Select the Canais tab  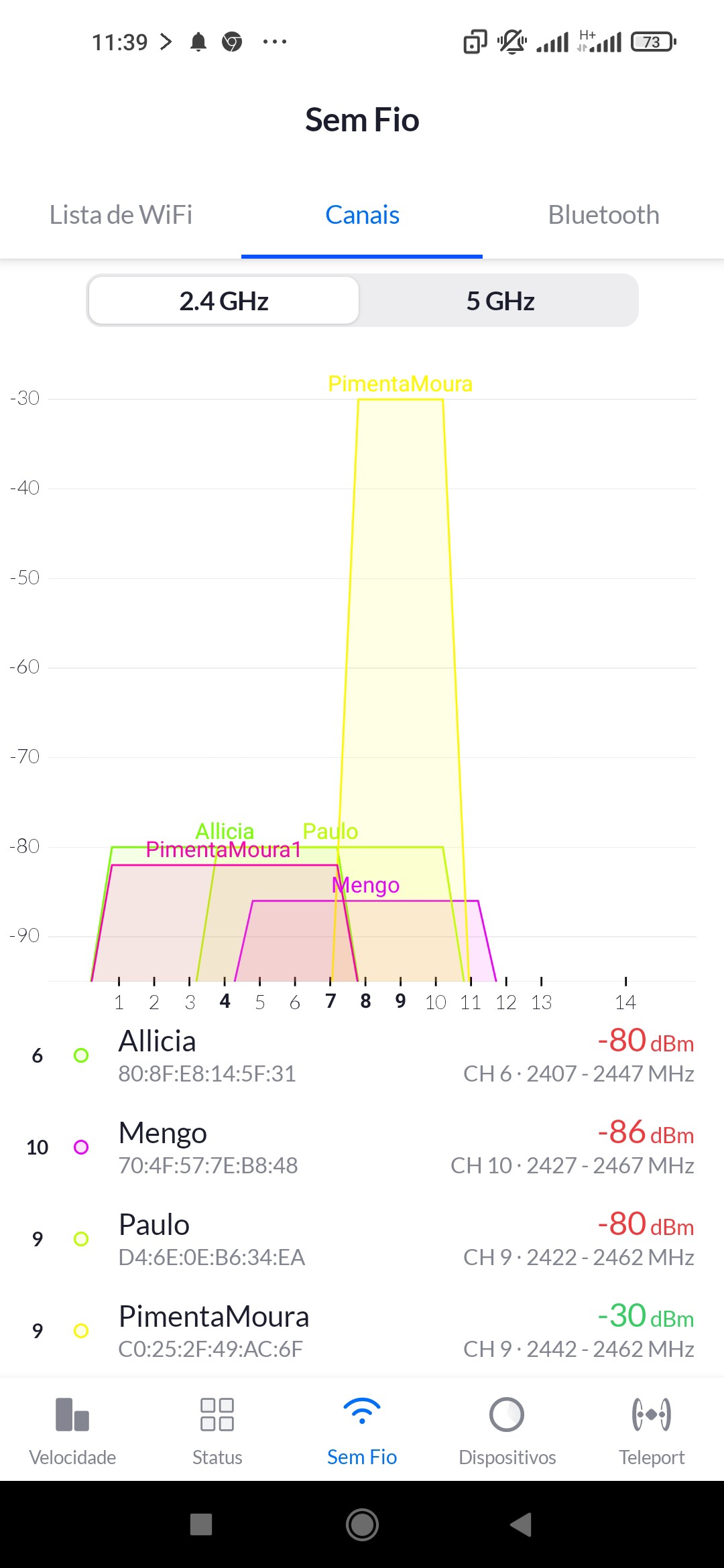click(x=362, y=215)
